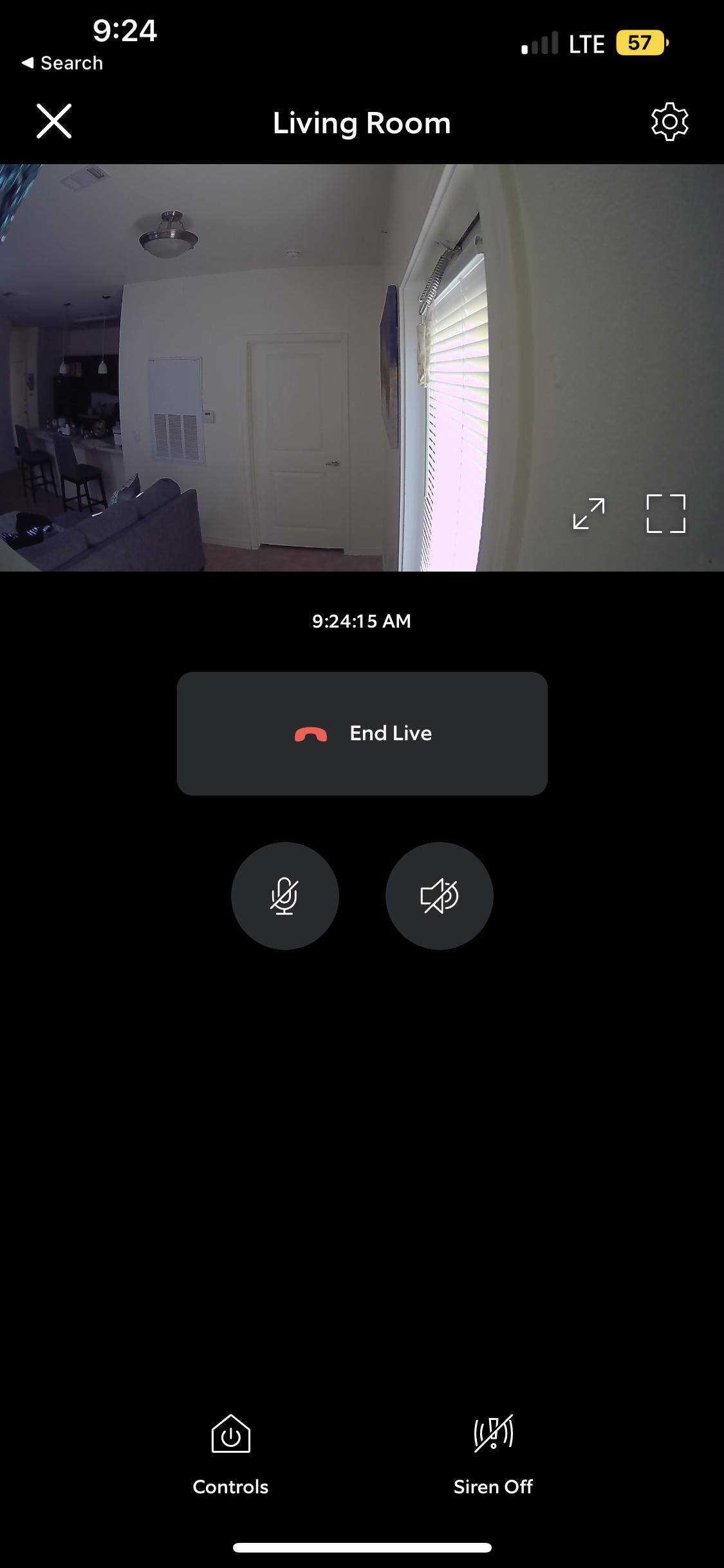The width and height of the screenshot is (724, 1568).
Task: Turn on the camera speaker audio
Action: [439, 895]
